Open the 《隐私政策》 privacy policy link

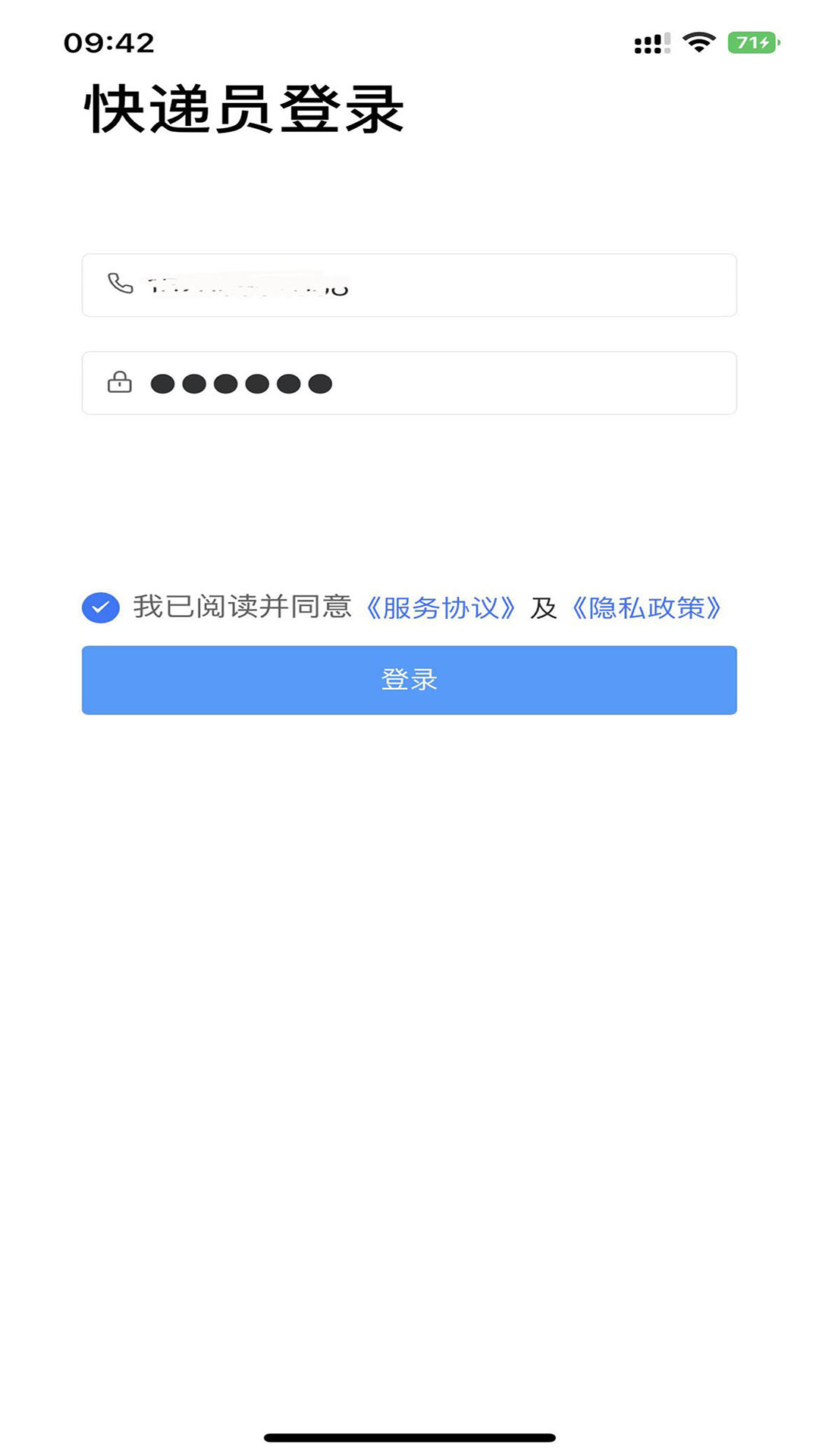(x=646, y=607)
